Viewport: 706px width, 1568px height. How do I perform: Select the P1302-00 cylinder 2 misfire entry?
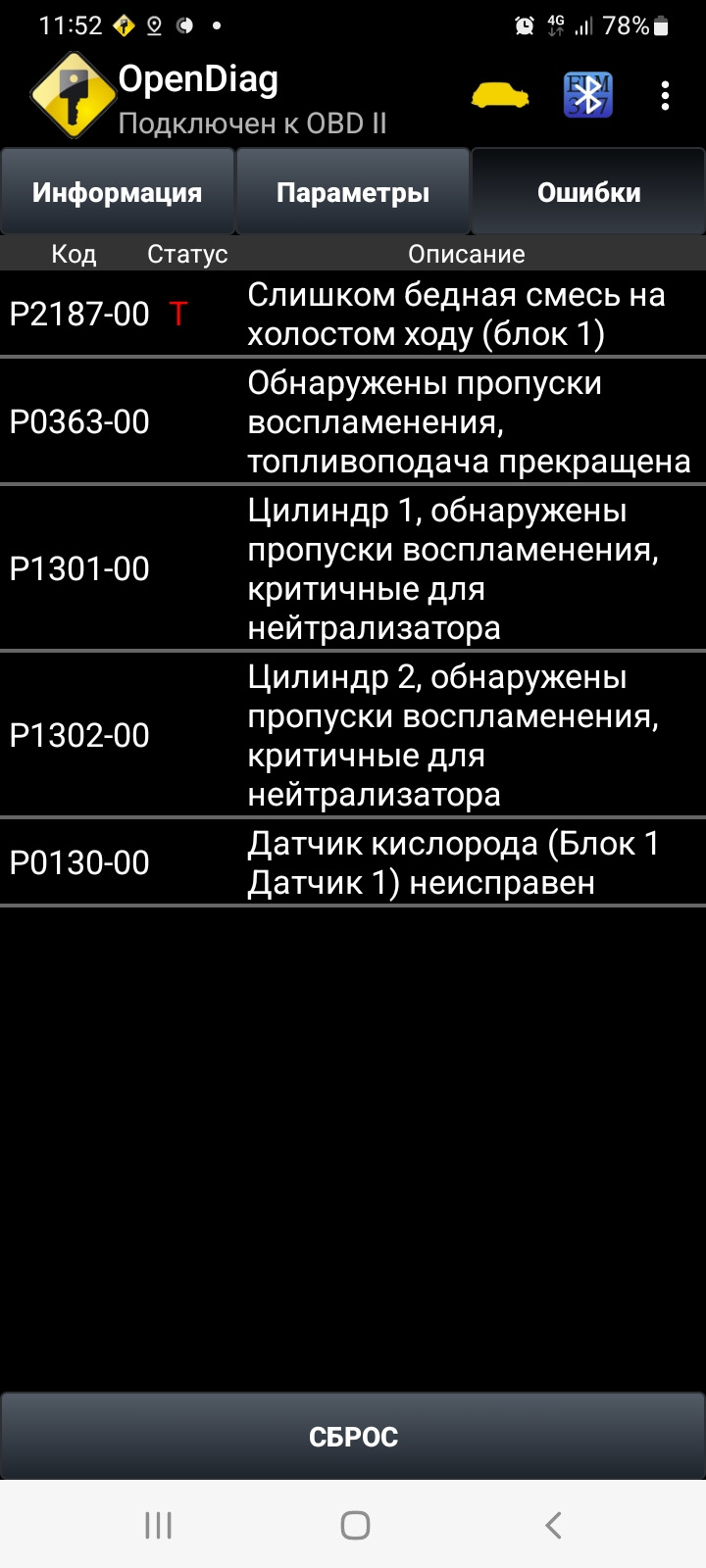coord(353,736)
